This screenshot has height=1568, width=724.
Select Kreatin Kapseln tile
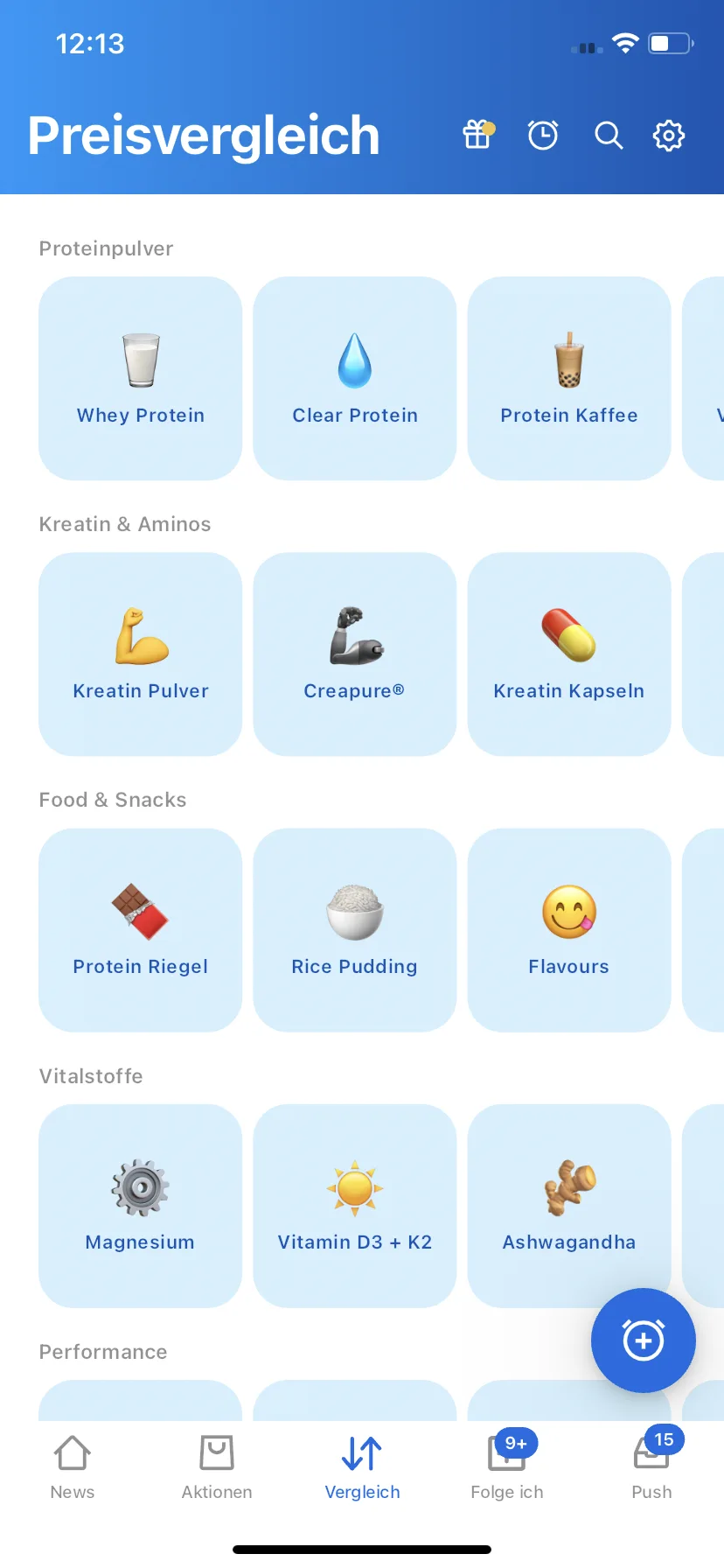point(568,654)
